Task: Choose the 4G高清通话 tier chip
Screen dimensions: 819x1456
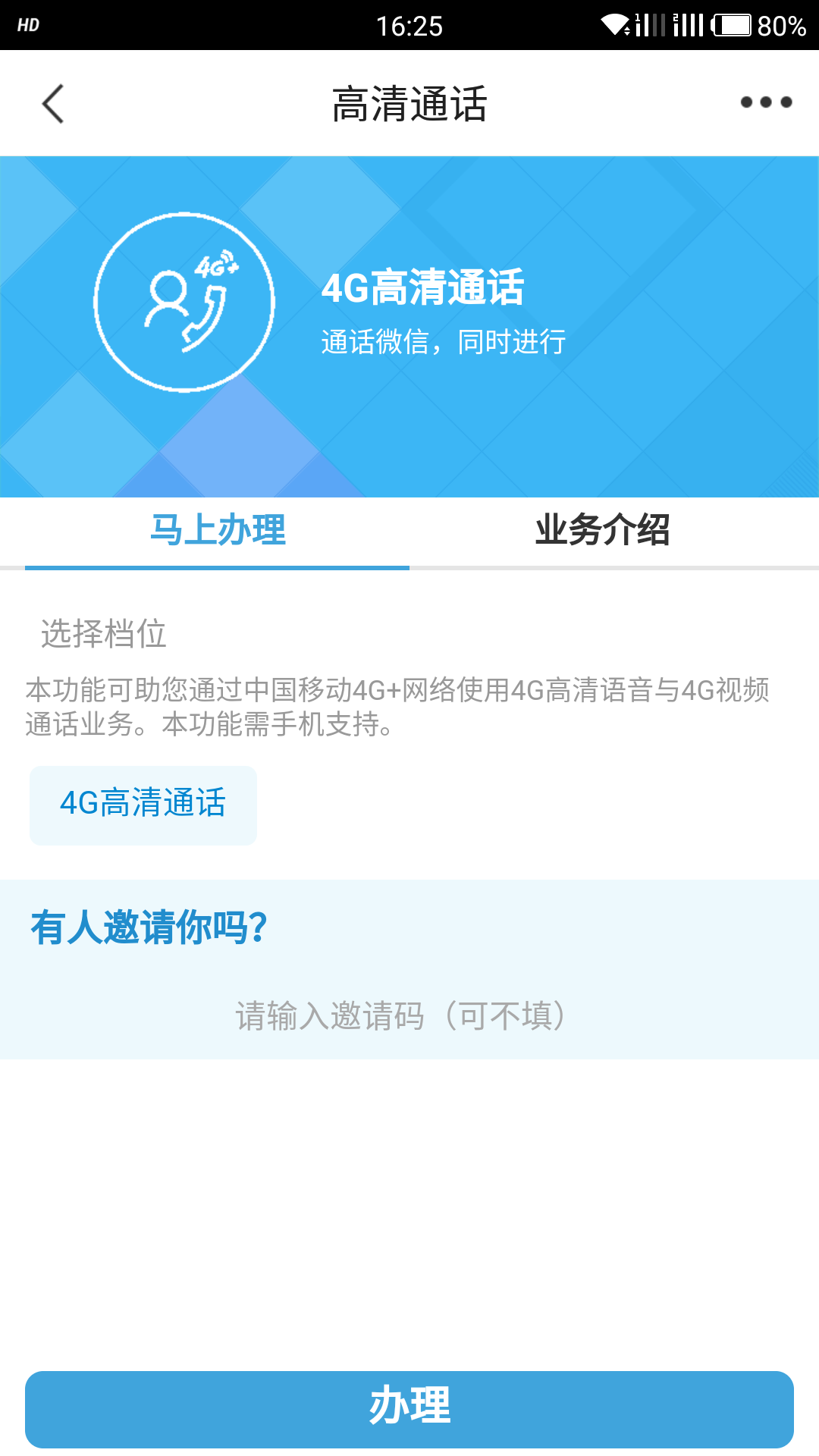Action: (143, 805)
